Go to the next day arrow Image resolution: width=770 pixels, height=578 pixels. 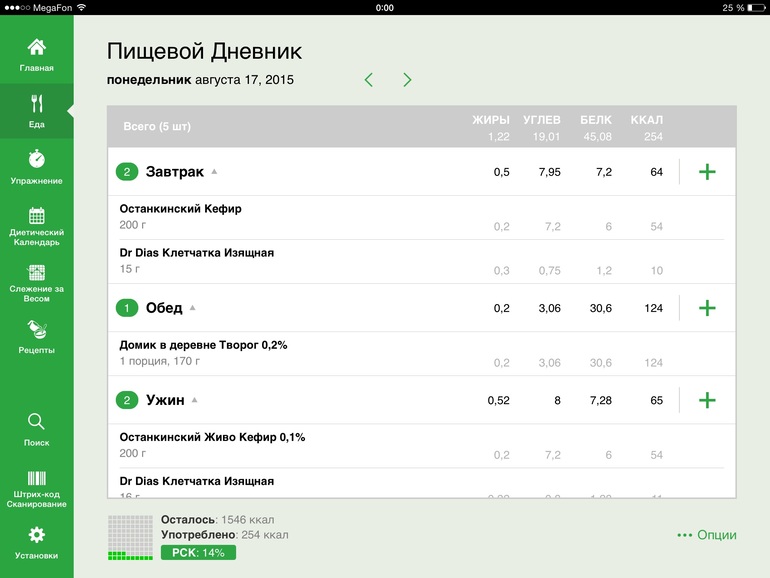407,80
